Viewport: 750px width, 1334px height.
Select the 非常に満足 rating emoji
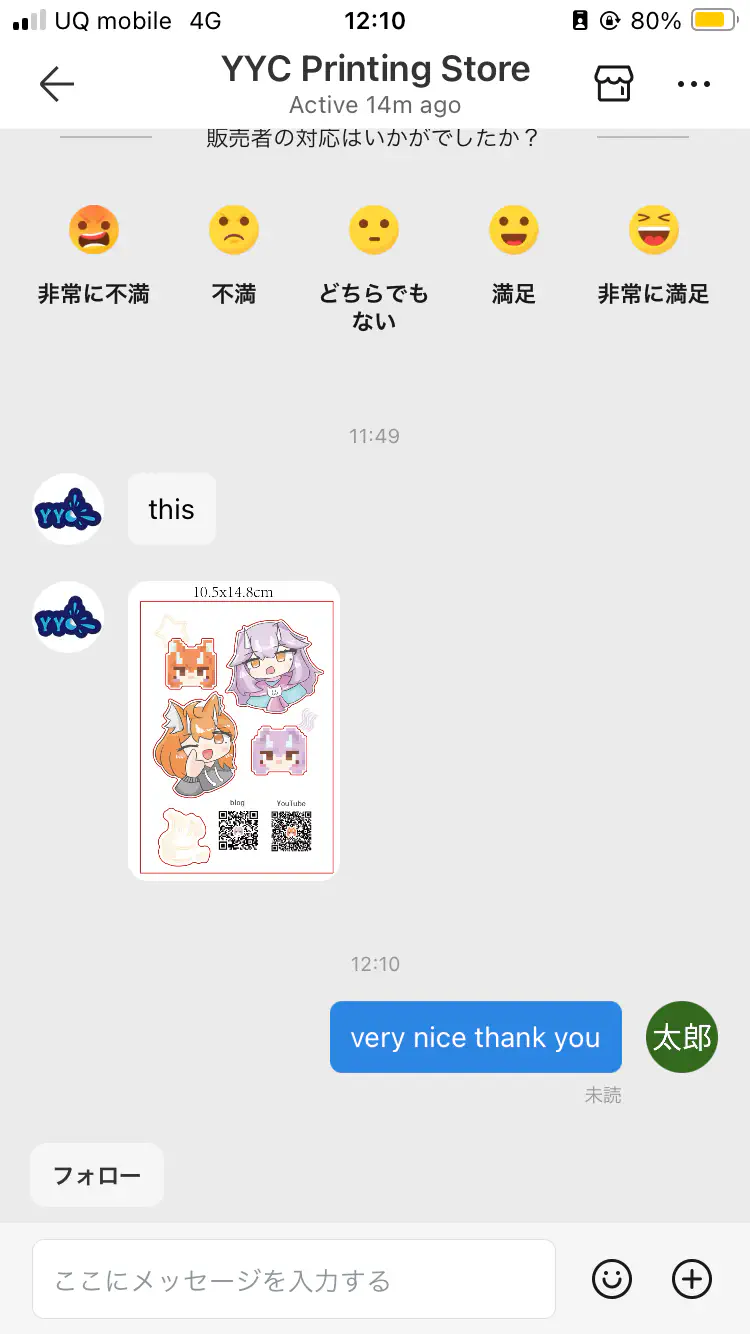click(x=654, y=231)
